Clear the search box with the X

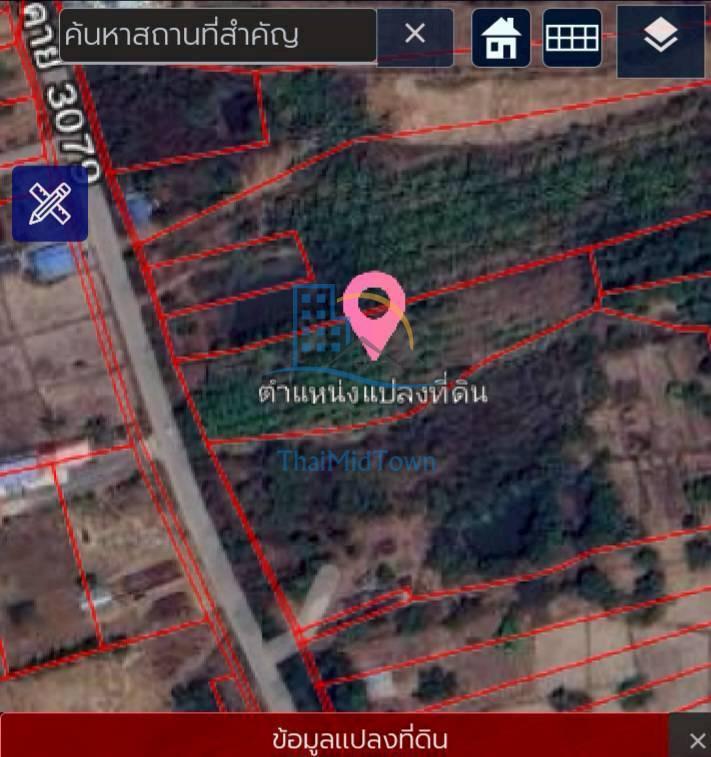coord(415,35)
